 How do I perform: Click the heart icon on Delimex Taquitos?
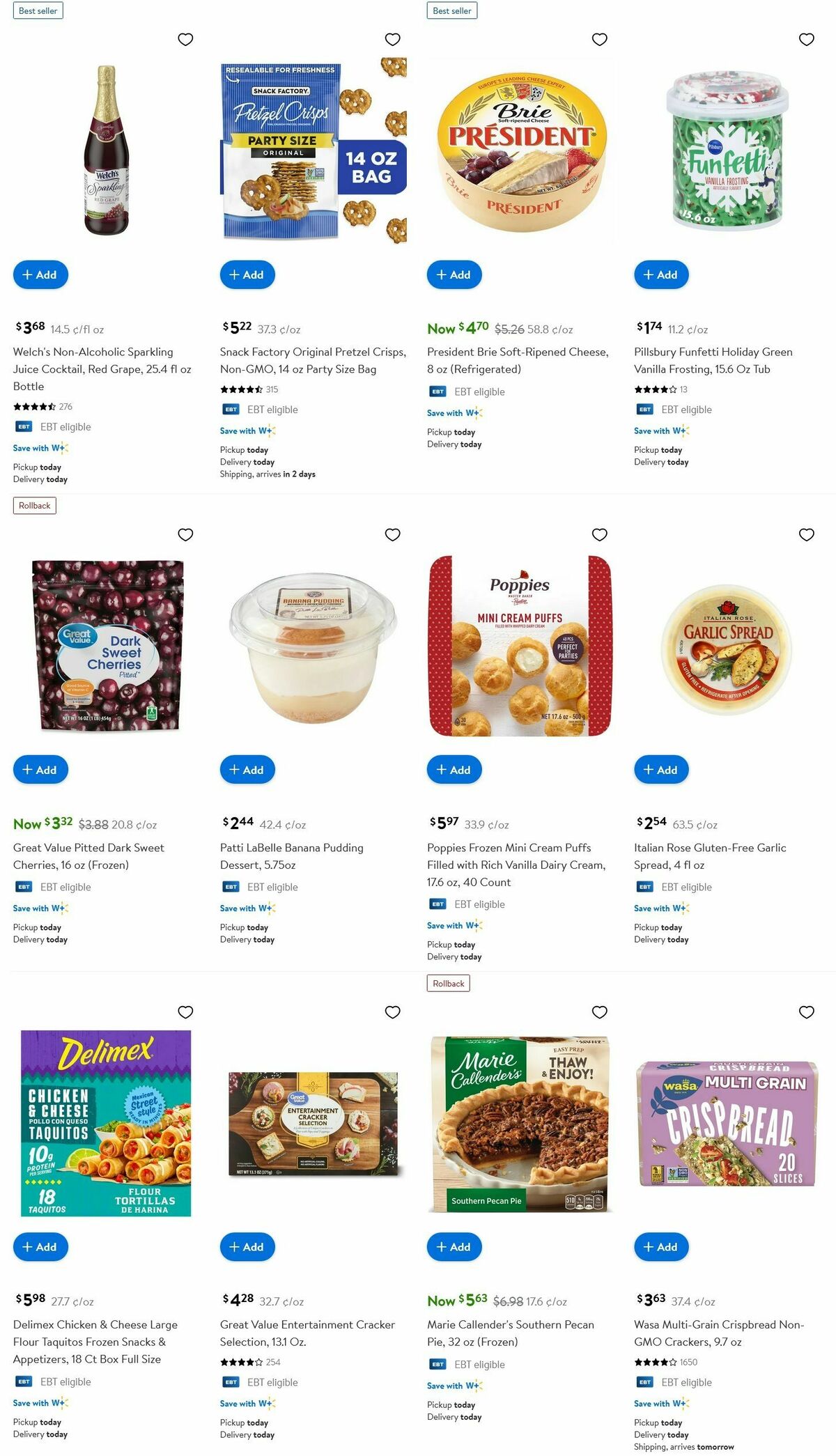pos(185,1012)
